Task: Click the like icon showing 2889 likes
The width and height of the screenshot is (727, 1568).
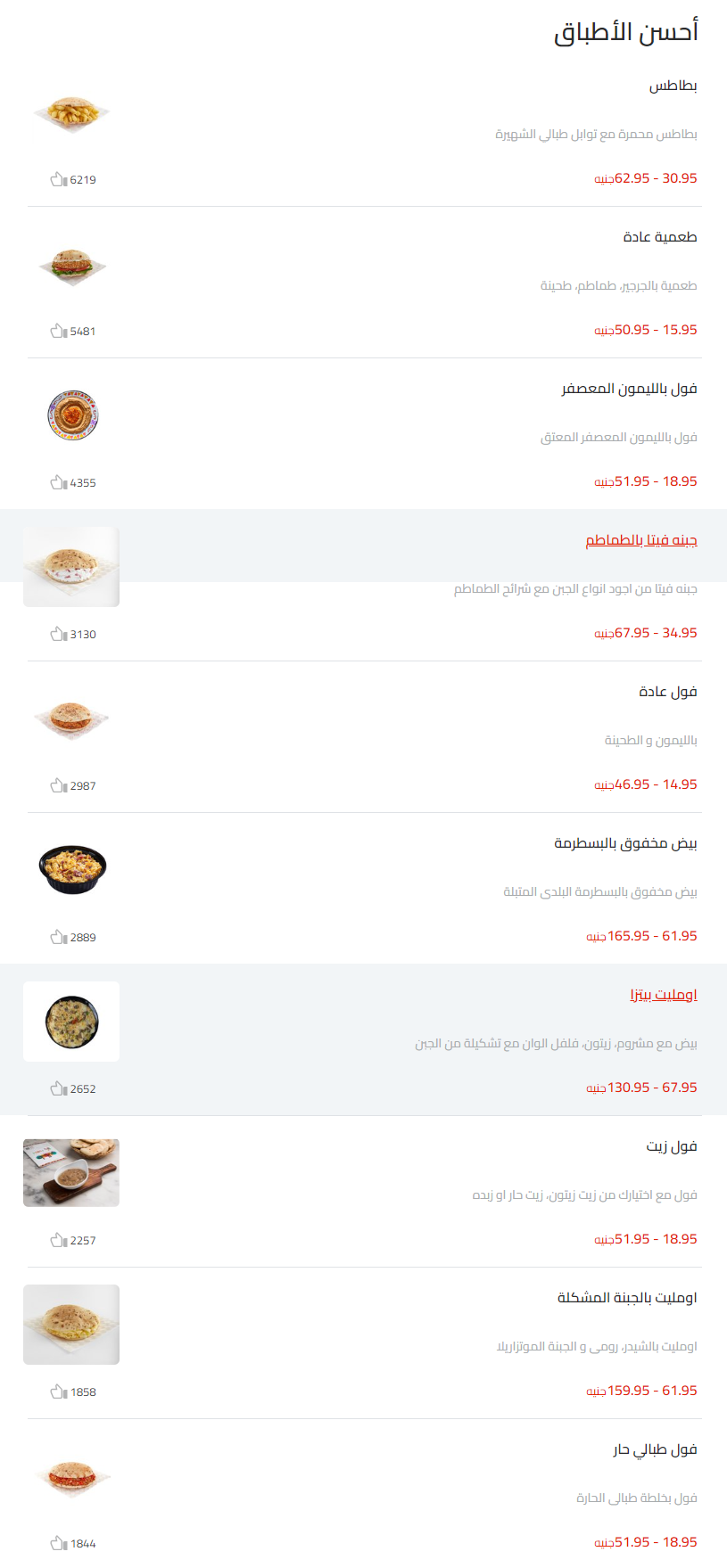Action: (57, 937)
